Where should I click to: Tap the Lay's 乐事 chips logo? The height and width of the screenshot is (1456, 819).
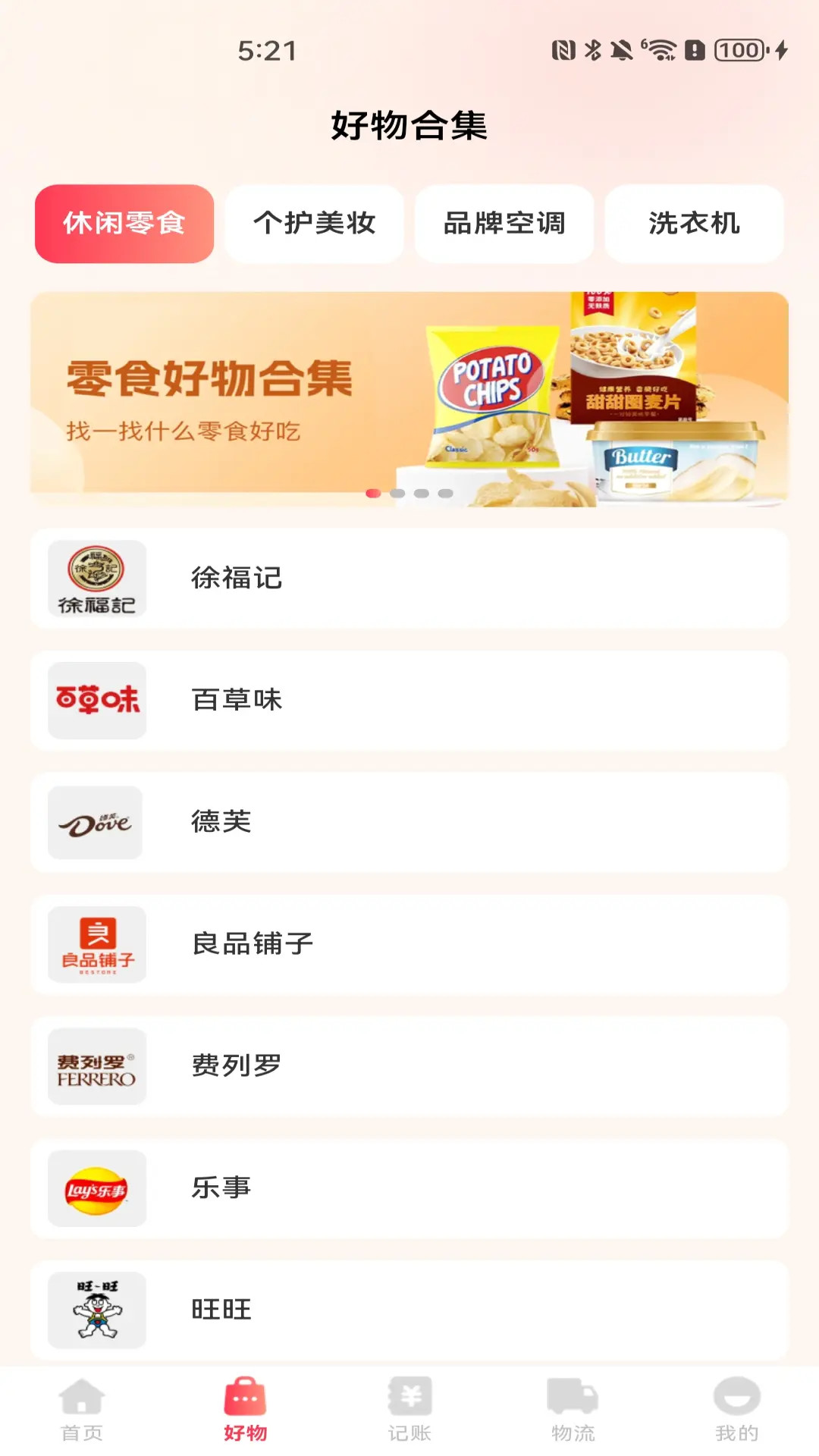pos(96,1189)
